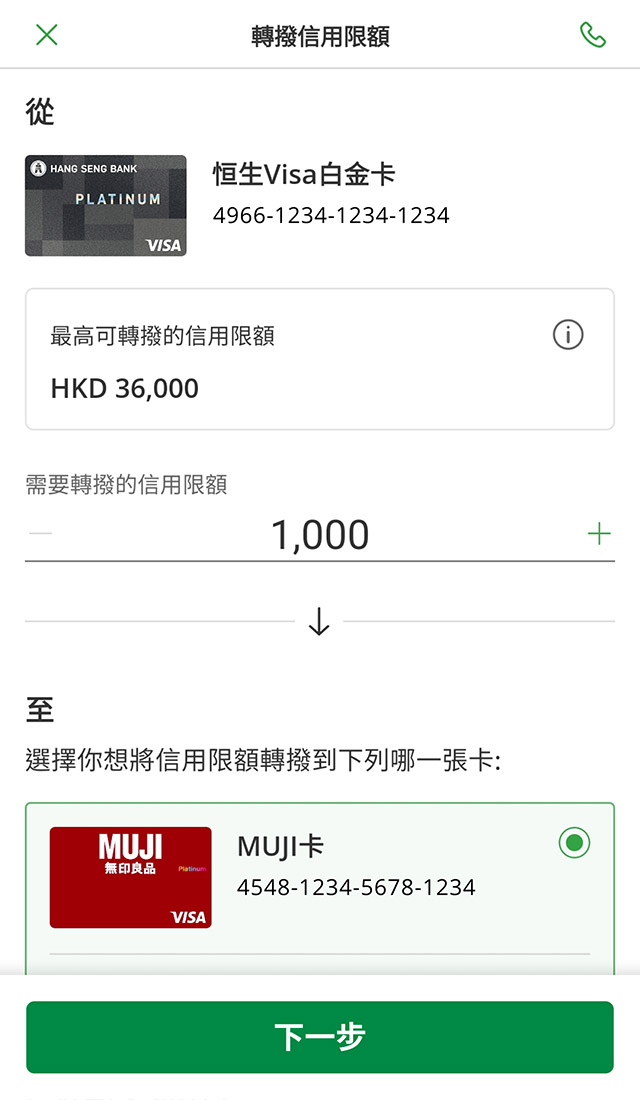
Task: Select the MUJI卡 radio button
Action: 574,843
